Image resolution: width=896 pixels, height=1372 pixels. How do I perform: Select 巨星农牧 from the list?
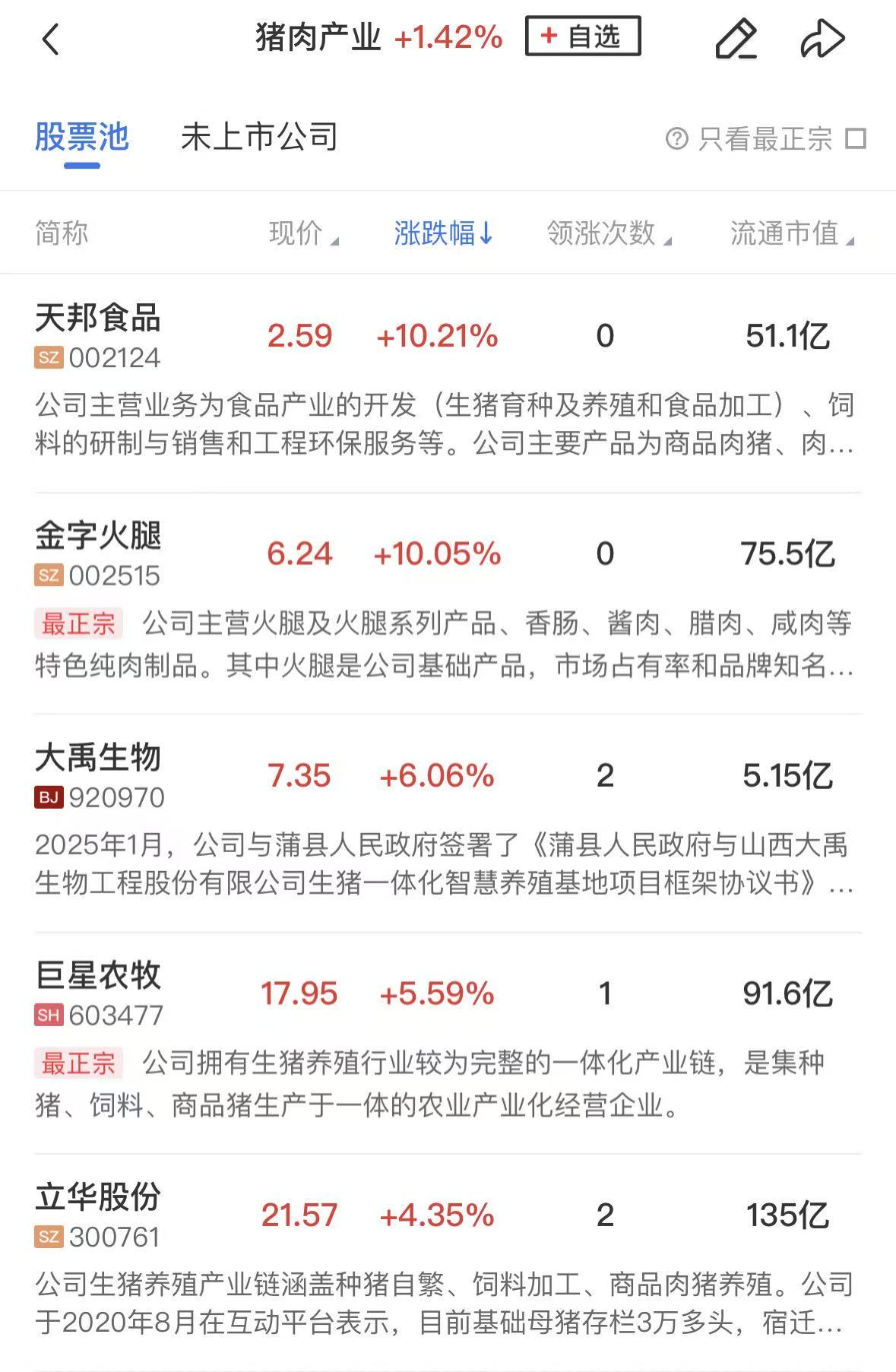click(98, 976)
